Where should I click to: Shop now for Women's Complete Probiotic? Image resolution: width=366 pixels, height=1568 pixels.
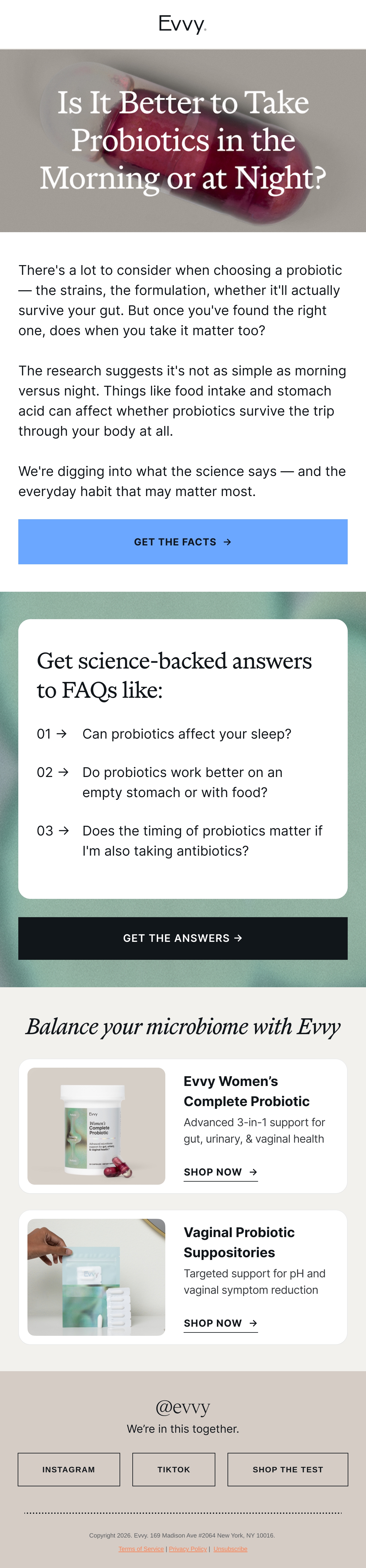click(221, 1172)
